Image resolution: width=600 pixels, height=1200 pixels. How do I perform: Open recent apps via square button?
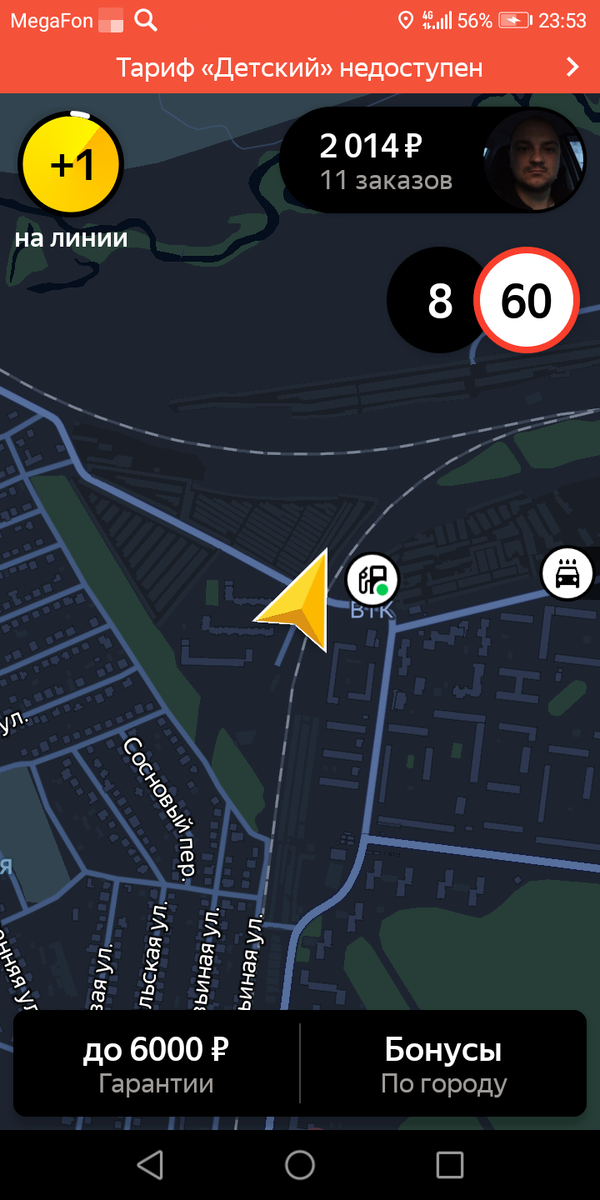coord(450,1164)
